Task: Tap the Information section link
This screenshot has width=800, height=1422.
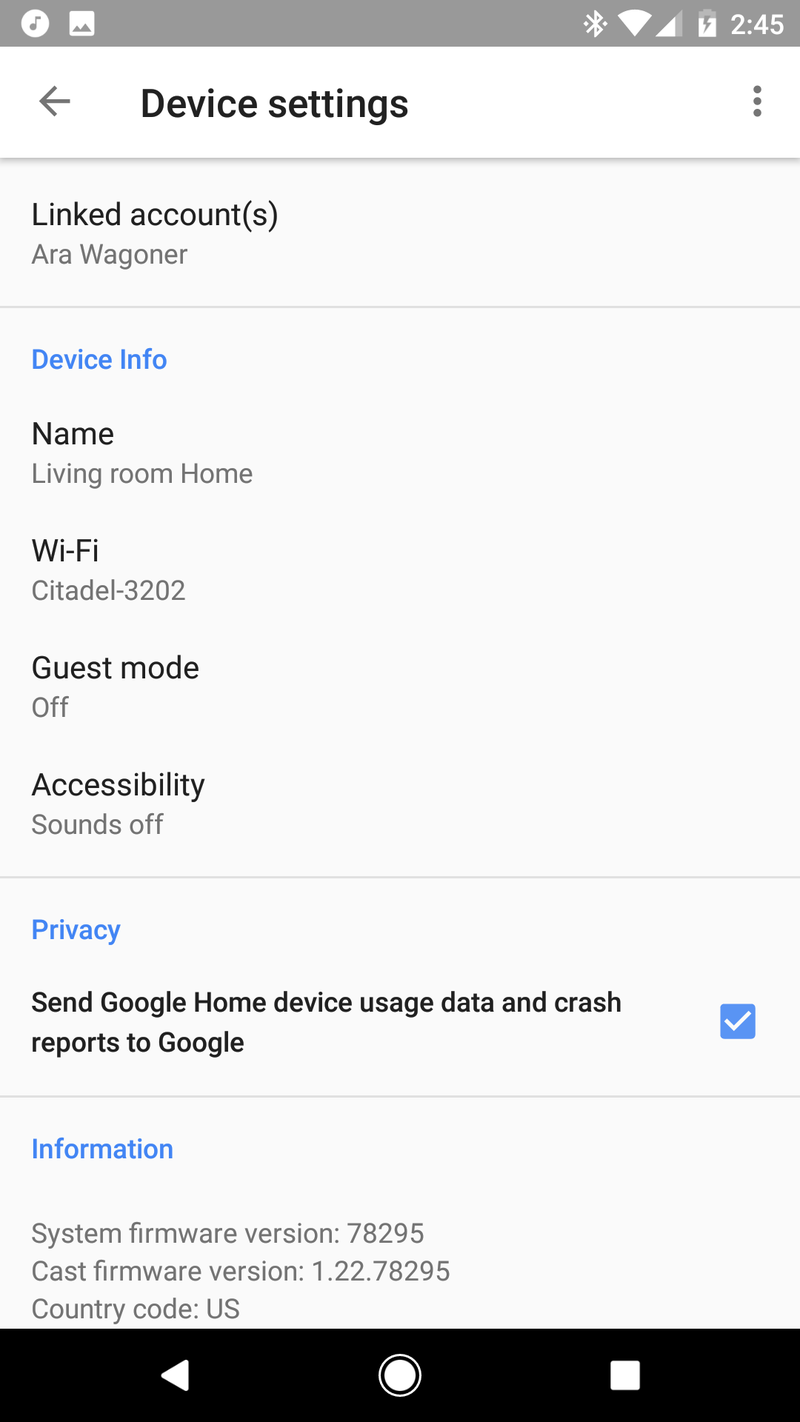Action: tap(102, 1148)
